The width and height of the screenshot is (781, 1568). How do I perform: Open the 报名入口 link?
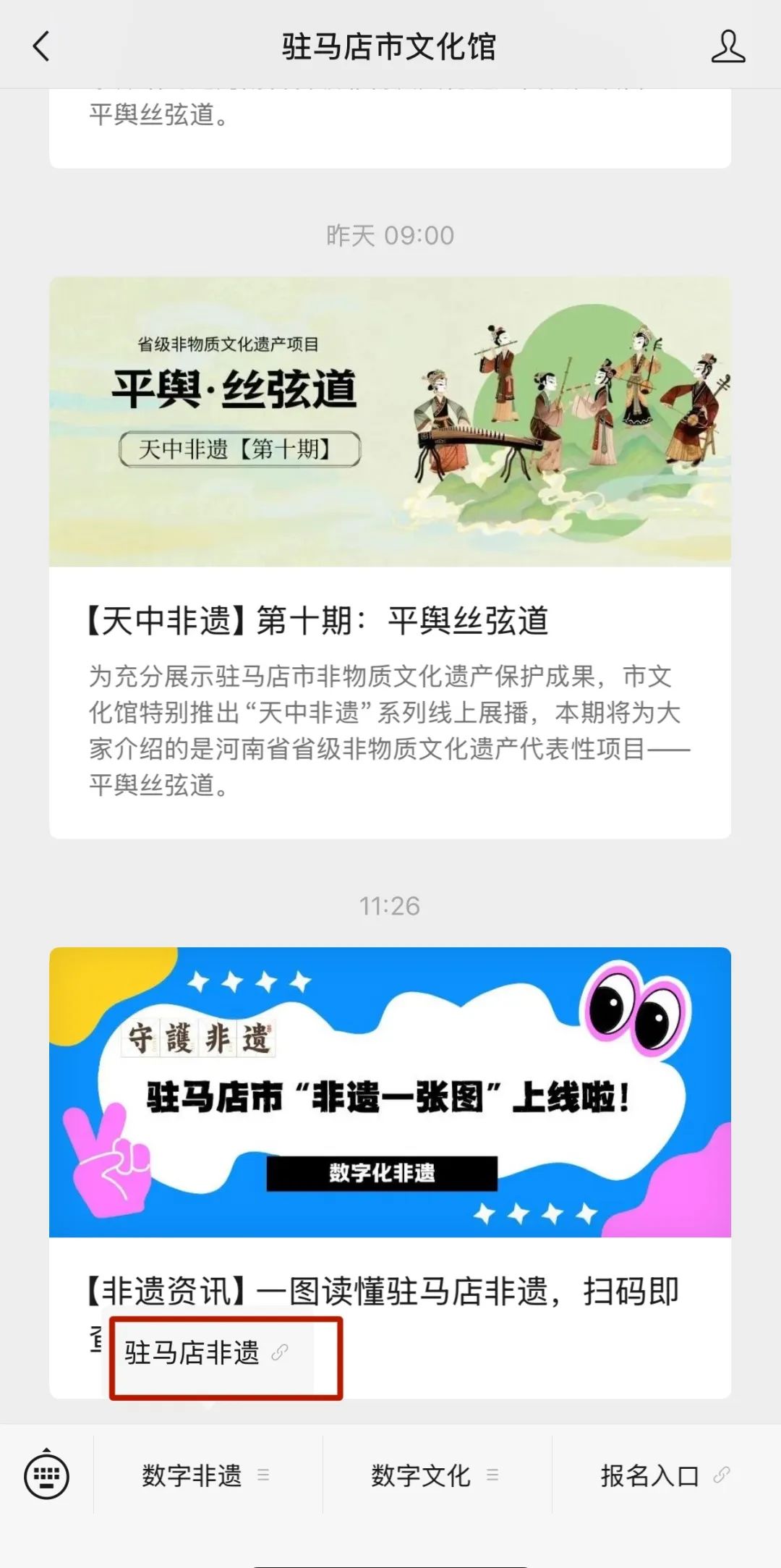(664, 1475)
